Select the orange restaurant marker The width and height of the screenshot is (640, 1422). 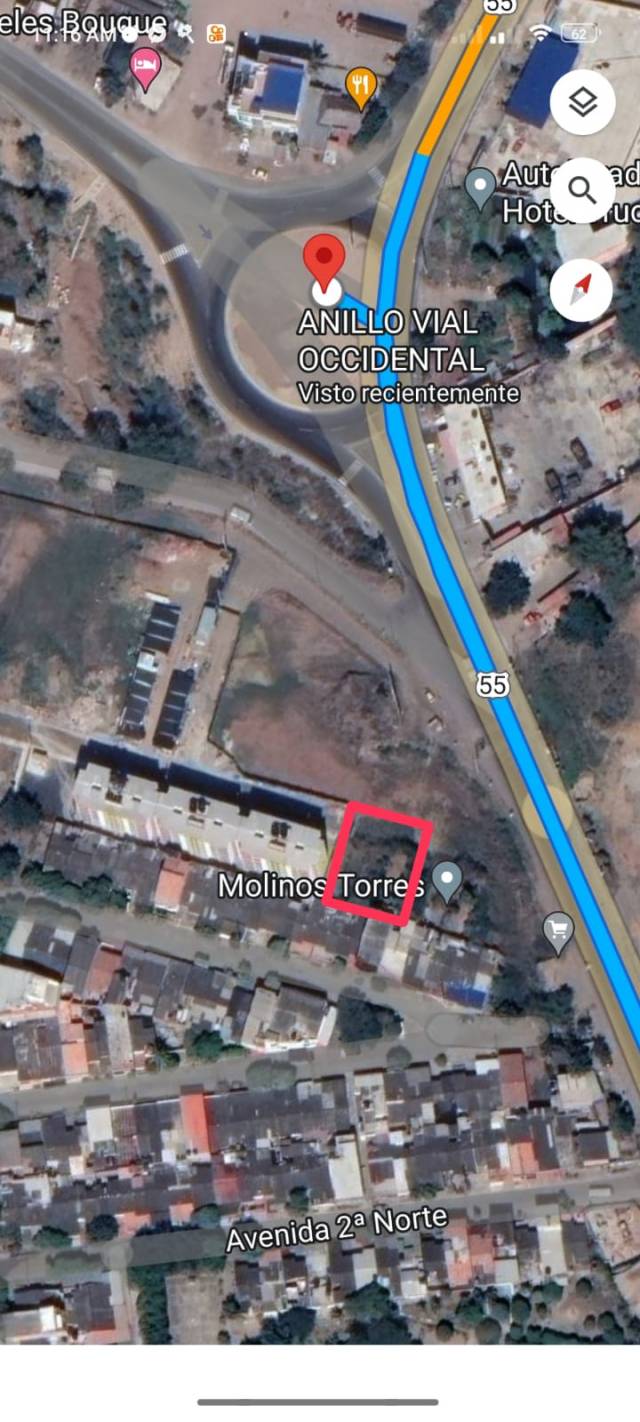[361, 87]
